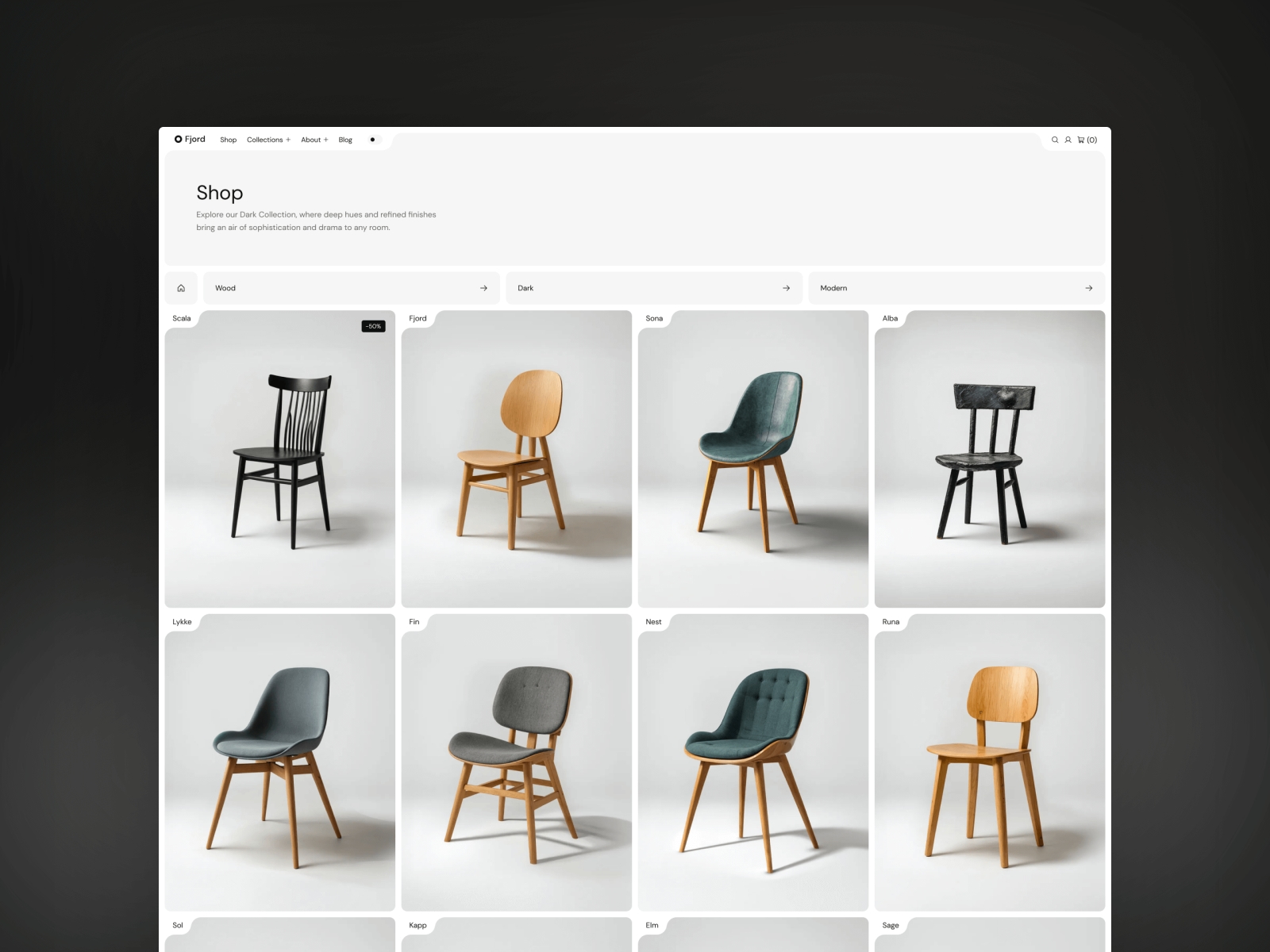1270x952 pixels.
Task: View the Sona chair product
Action: point(752,460)
